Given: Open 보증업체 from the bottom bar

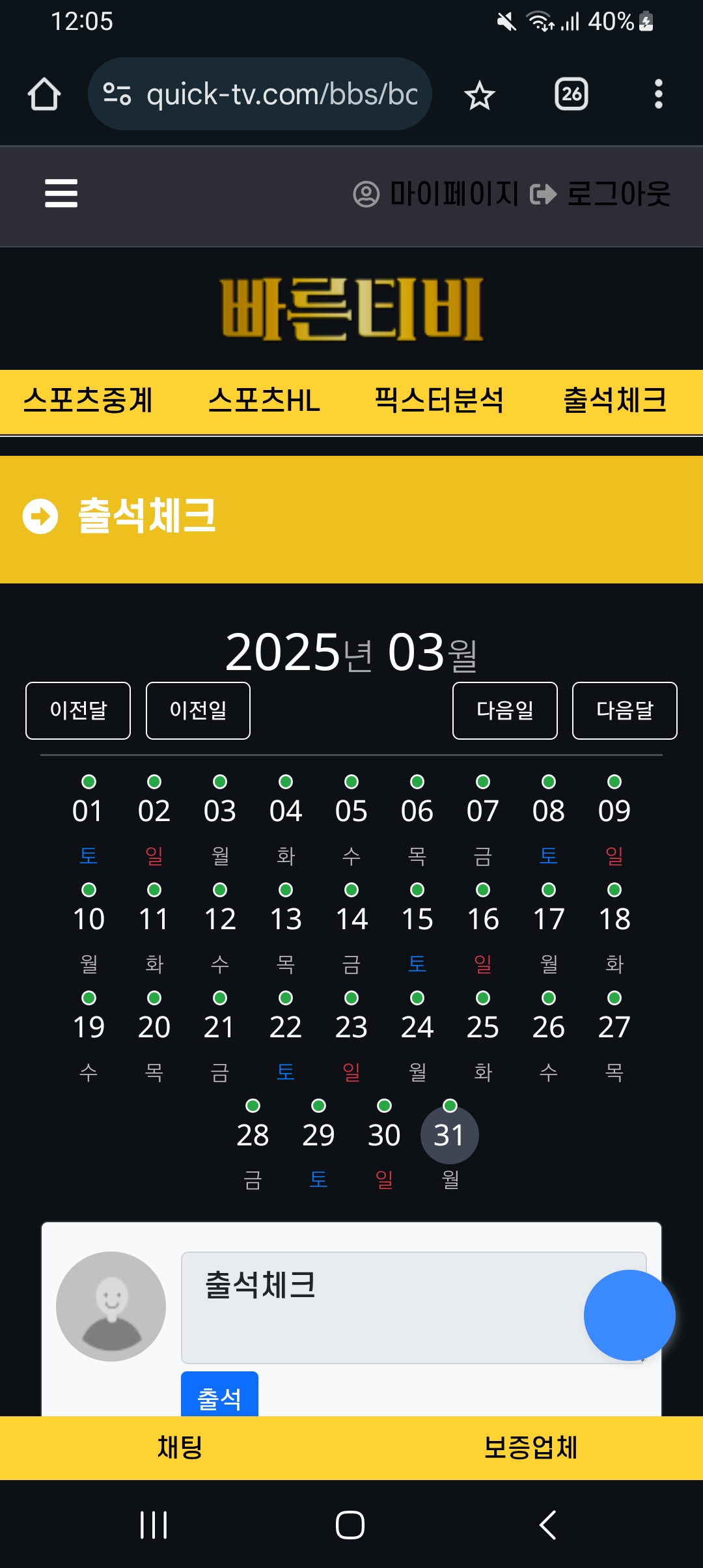Looking at the screenshot, I should [x=531, y=1447].
